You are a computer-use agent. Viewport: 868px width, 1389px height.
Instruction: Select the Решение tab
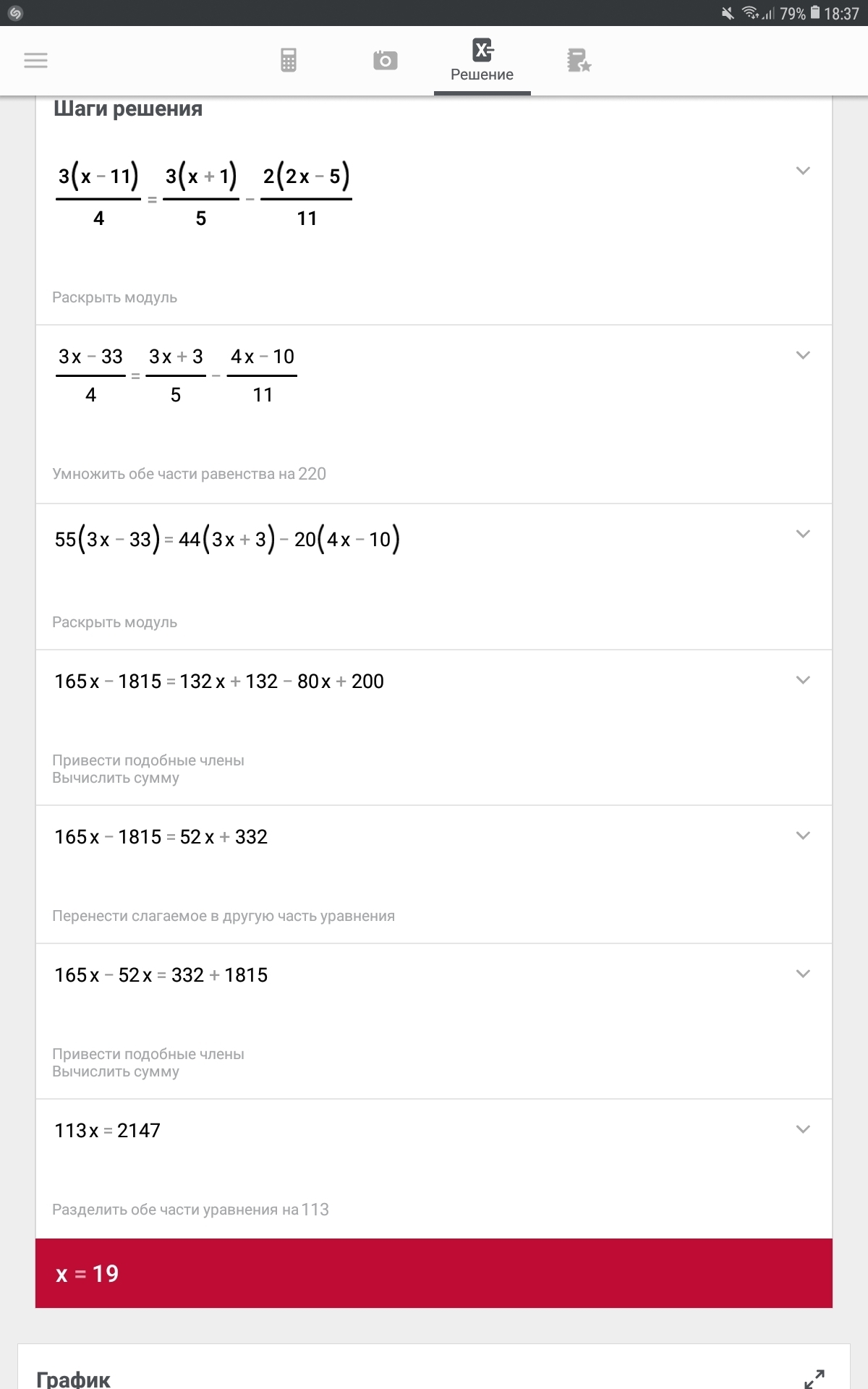[x=482, y=61]
